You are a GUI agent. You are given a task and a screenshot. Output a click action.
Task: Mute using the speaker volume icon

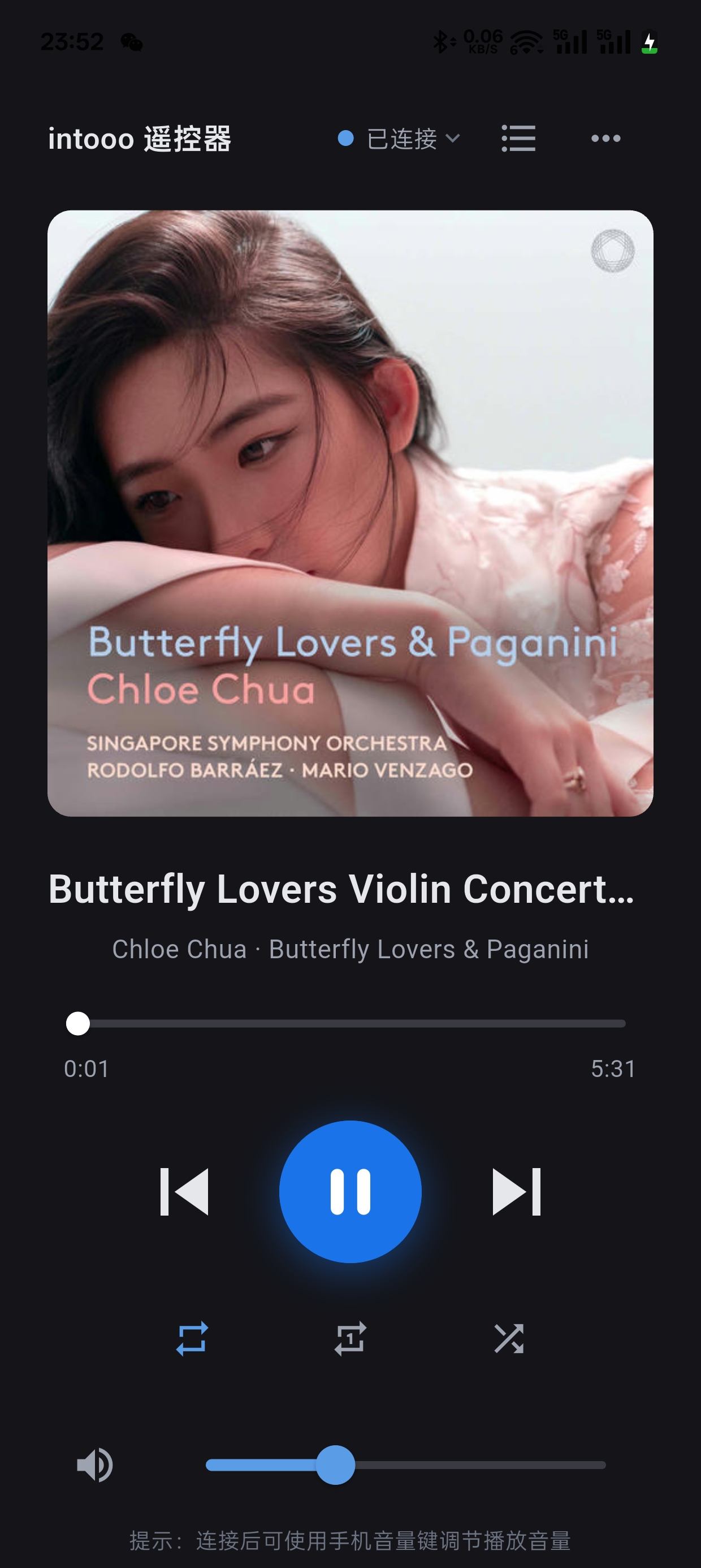[x=95, y=1464]
